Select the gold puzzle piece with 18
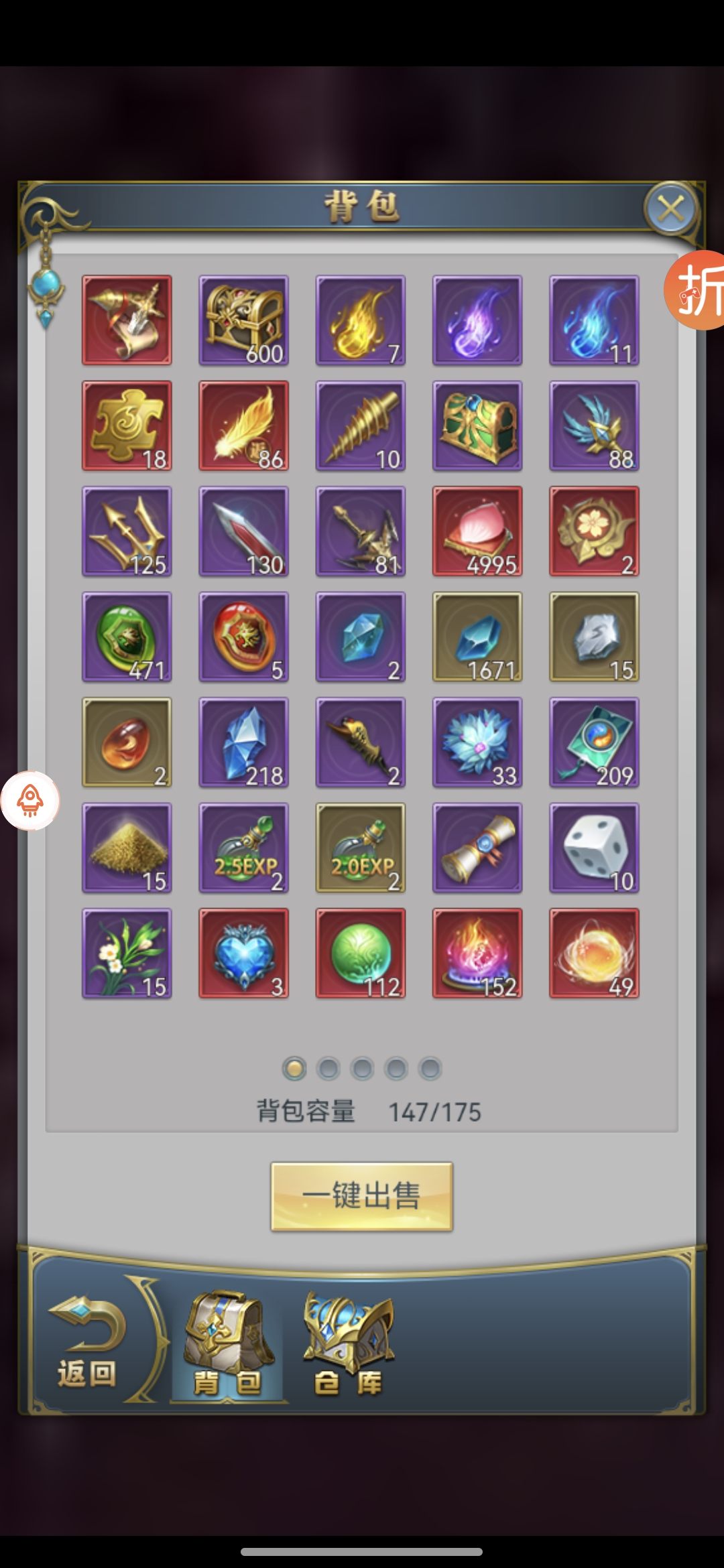 [x=127, y=426]
